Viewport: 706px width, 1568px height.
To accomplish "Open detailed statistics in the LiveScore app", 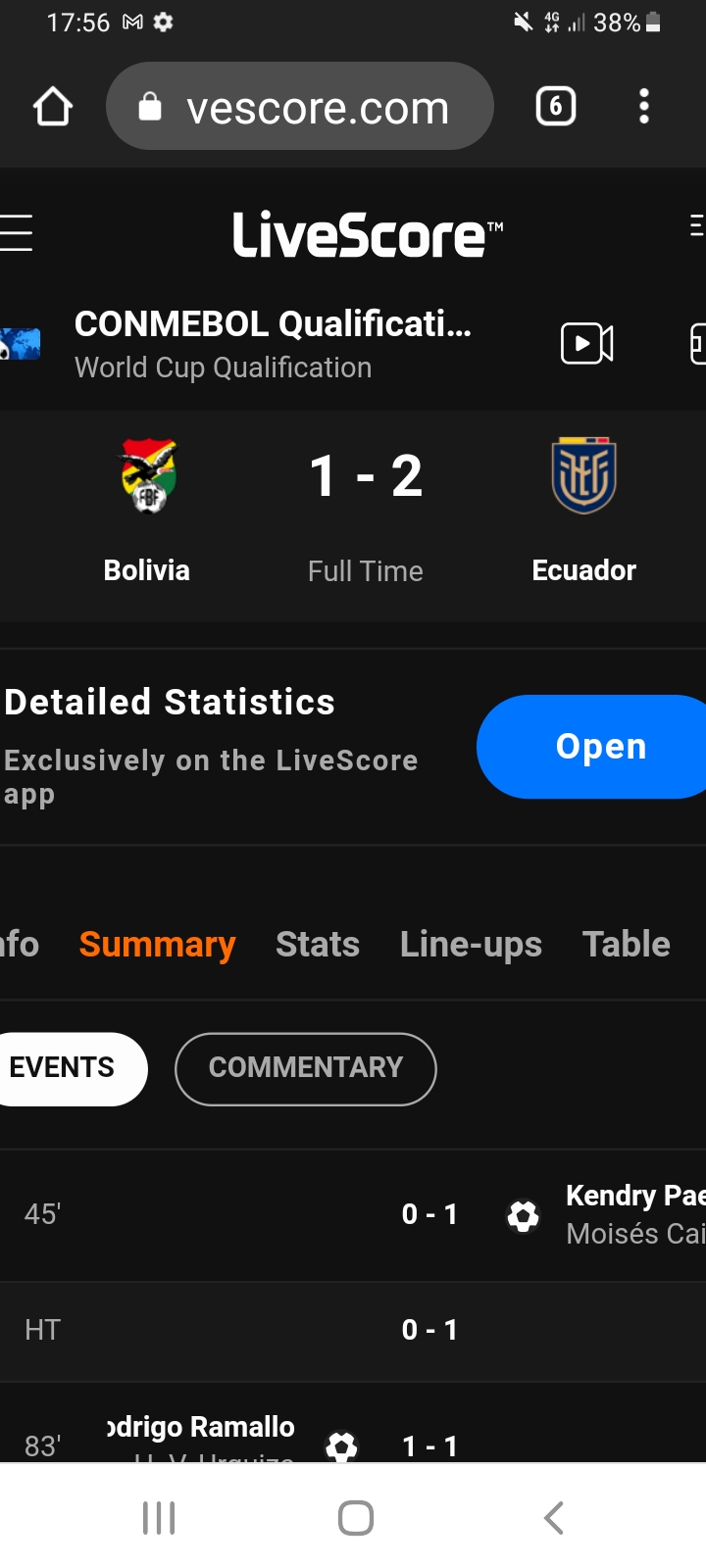I will 600,747.
